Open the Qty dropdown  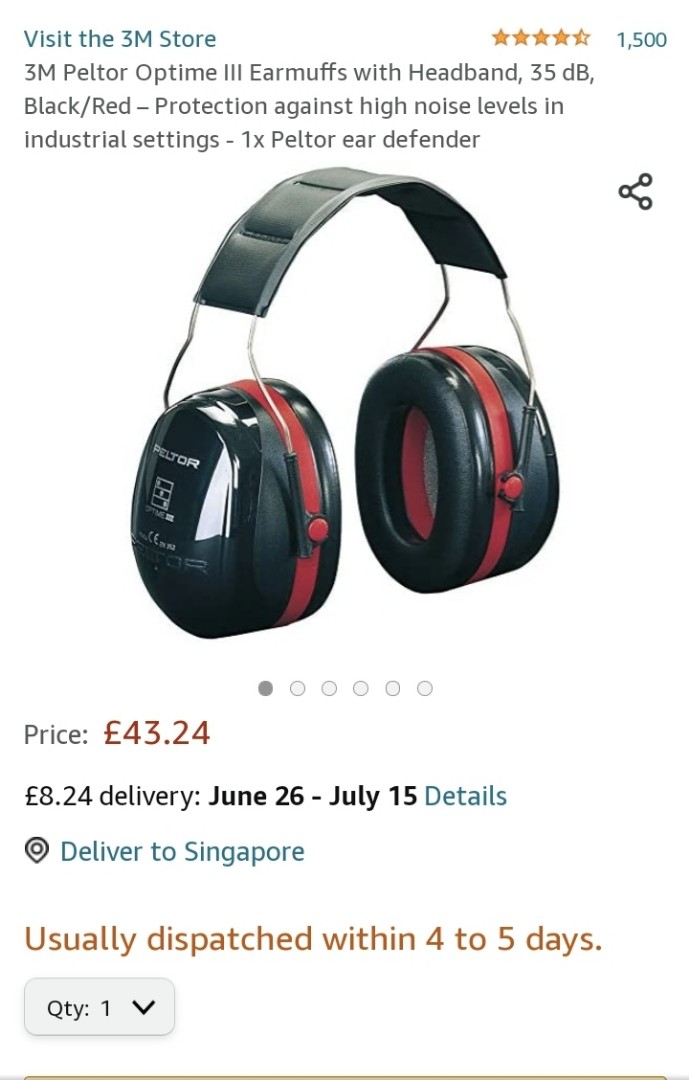[x=100, y=1007]
